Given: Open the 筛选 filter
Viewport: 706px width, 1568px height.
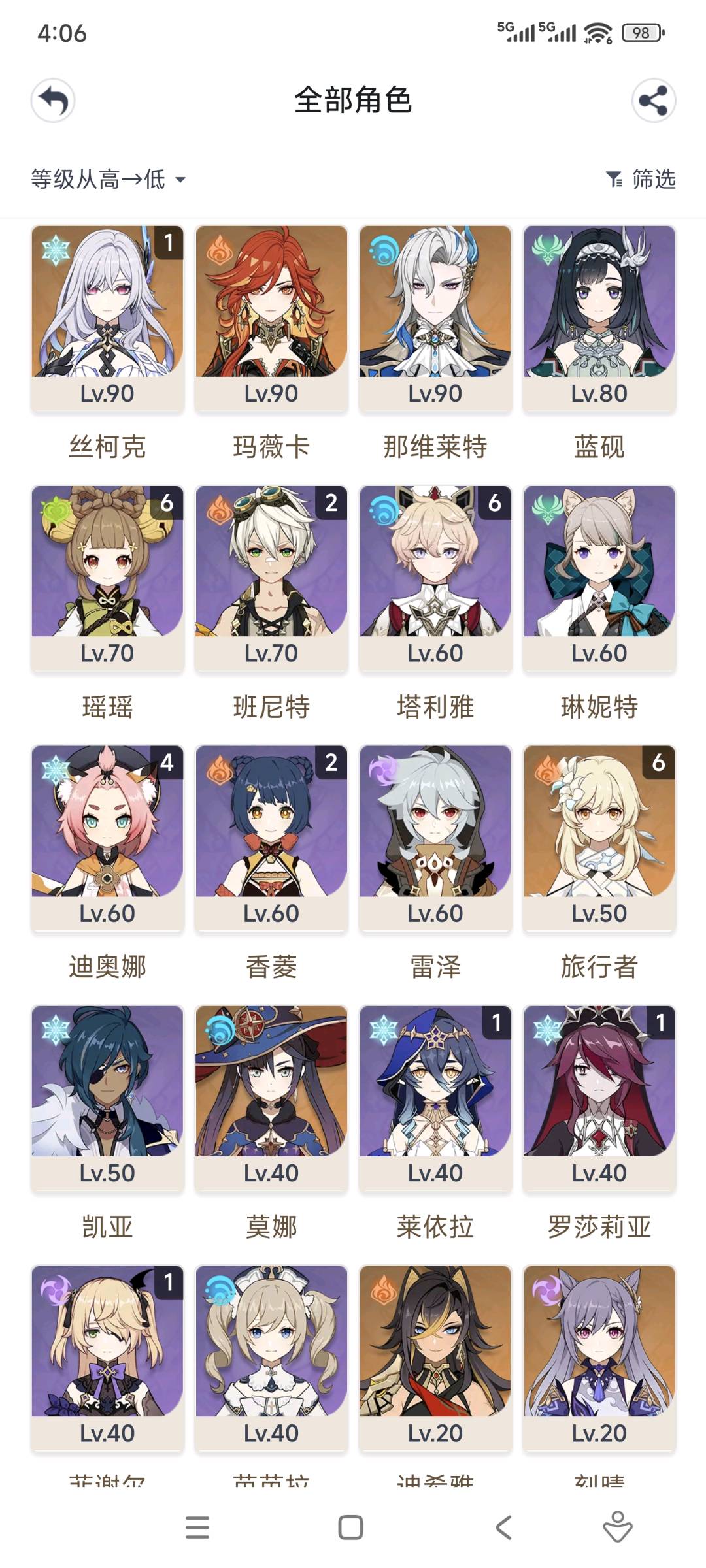Looking at the screenshot, I should (x=641, y=179).
